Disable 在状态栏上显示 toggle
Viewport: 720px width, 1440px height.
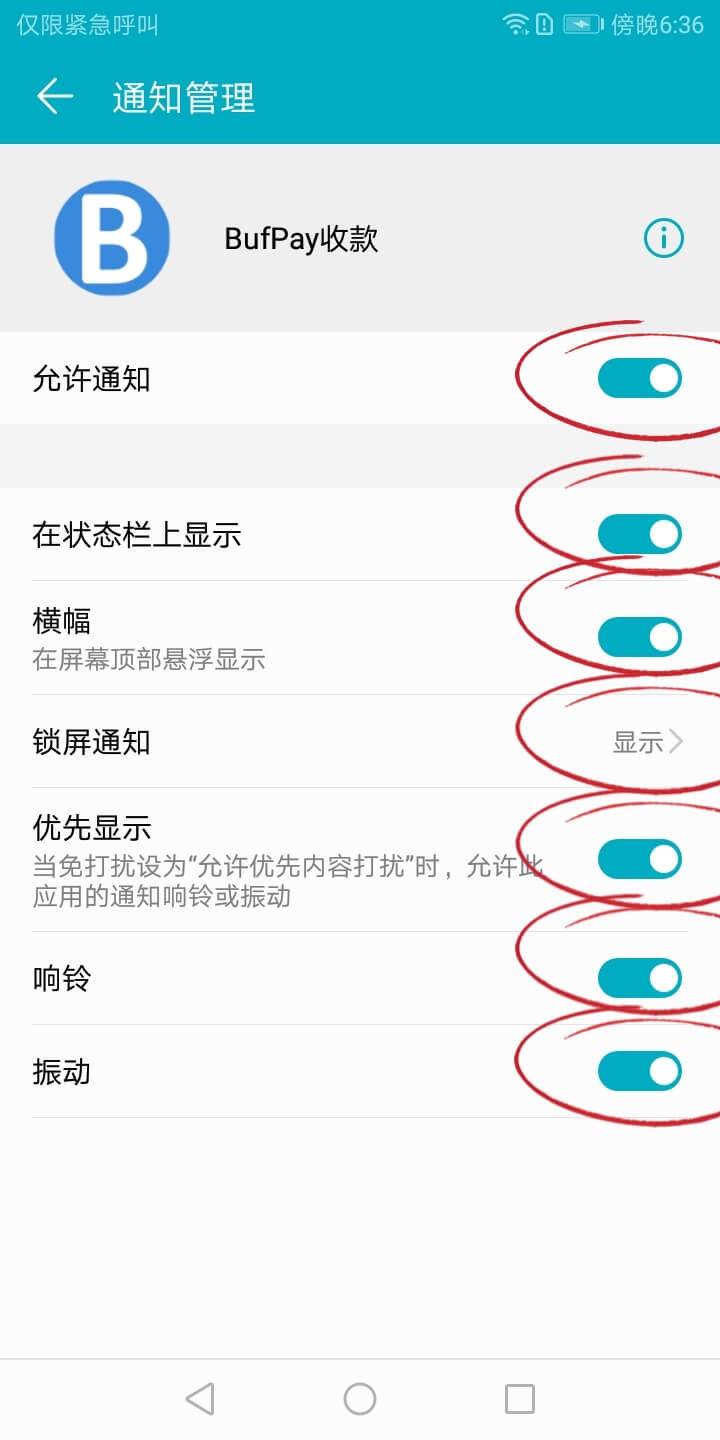[x=639, y=534]
